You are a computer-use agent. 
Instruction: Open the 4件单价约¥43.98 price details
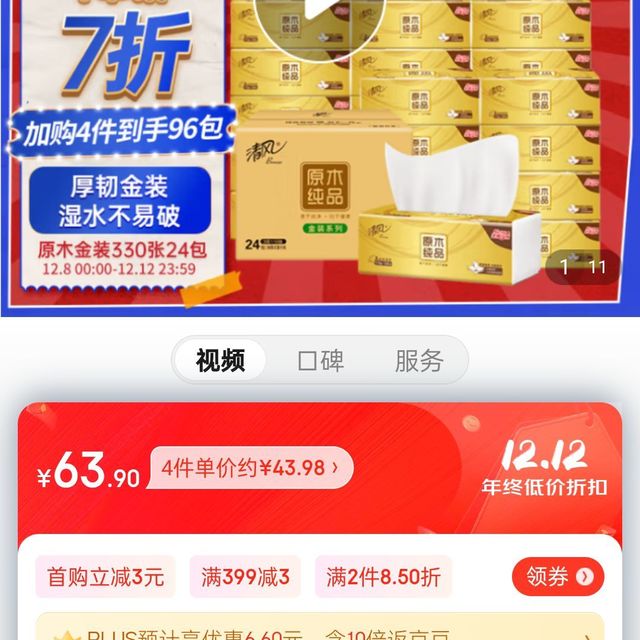point(250,467)
